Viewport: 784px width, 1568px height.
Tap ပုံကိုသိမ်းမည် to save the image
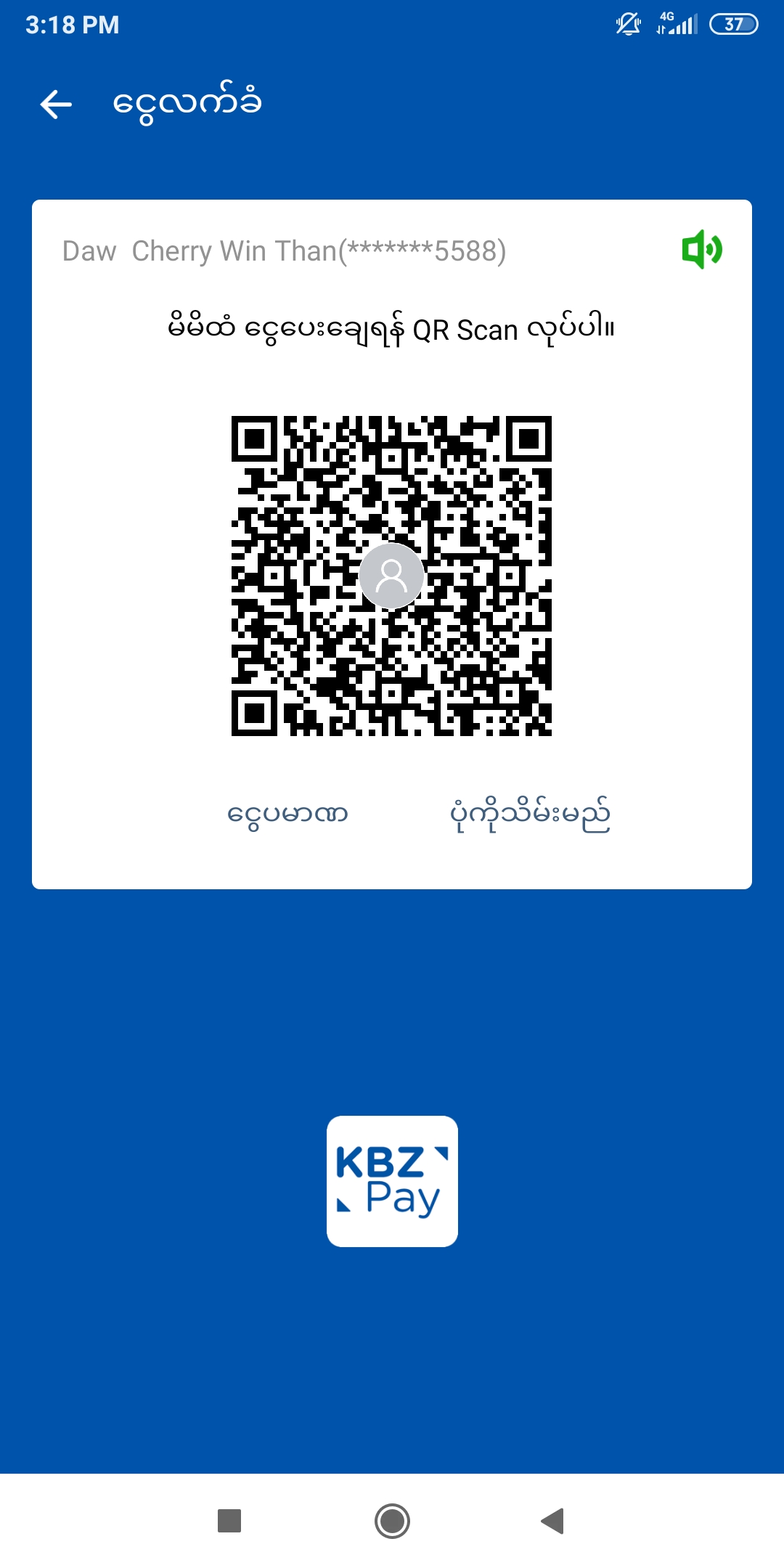coord(530,814)
